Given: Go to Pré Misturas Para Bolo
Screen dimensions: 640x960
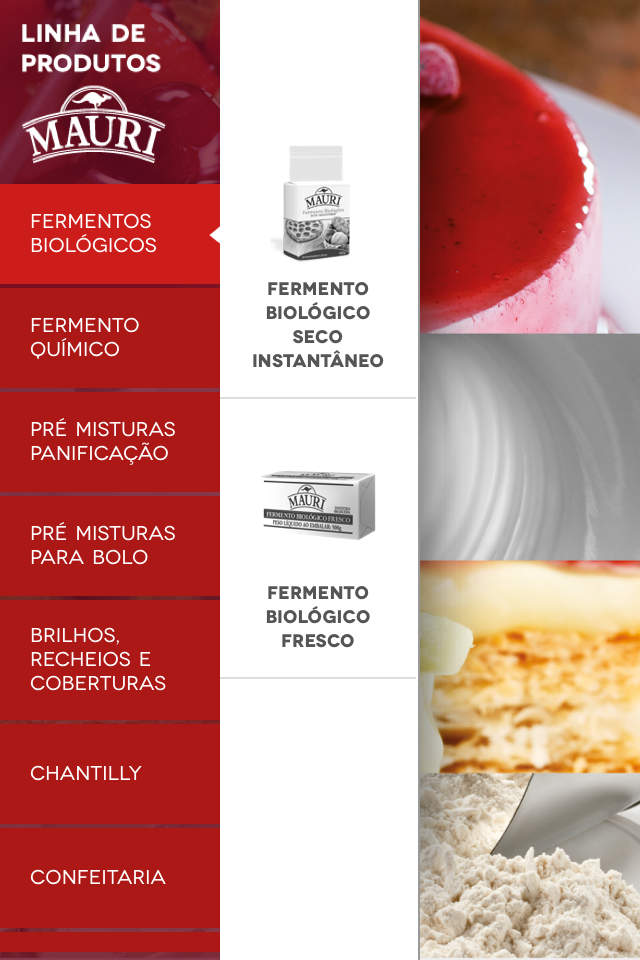Looking at the screenshot, I should [x=109, y=546].
